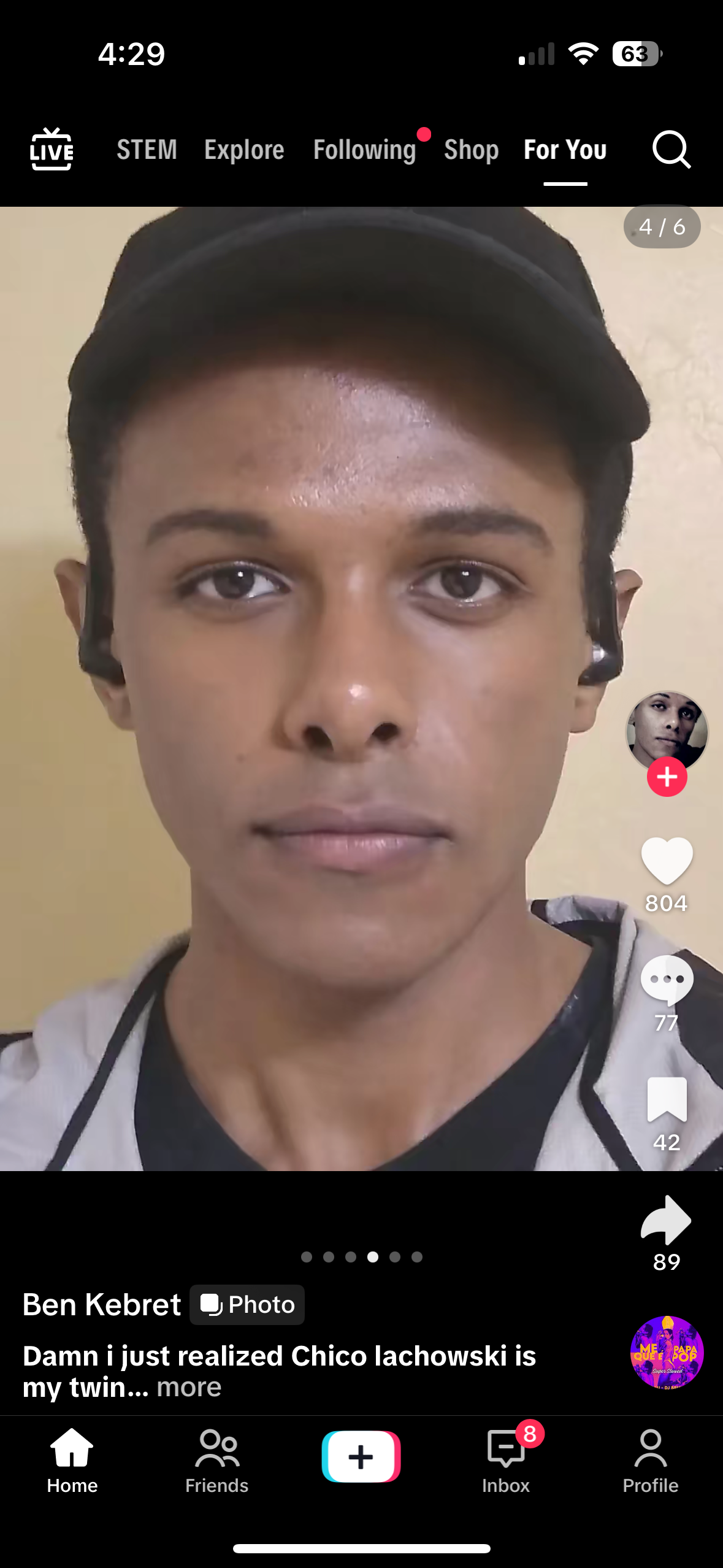Screen dimensions: 723x1568
Task: Open the Following feed
Action: coord(365,150)
